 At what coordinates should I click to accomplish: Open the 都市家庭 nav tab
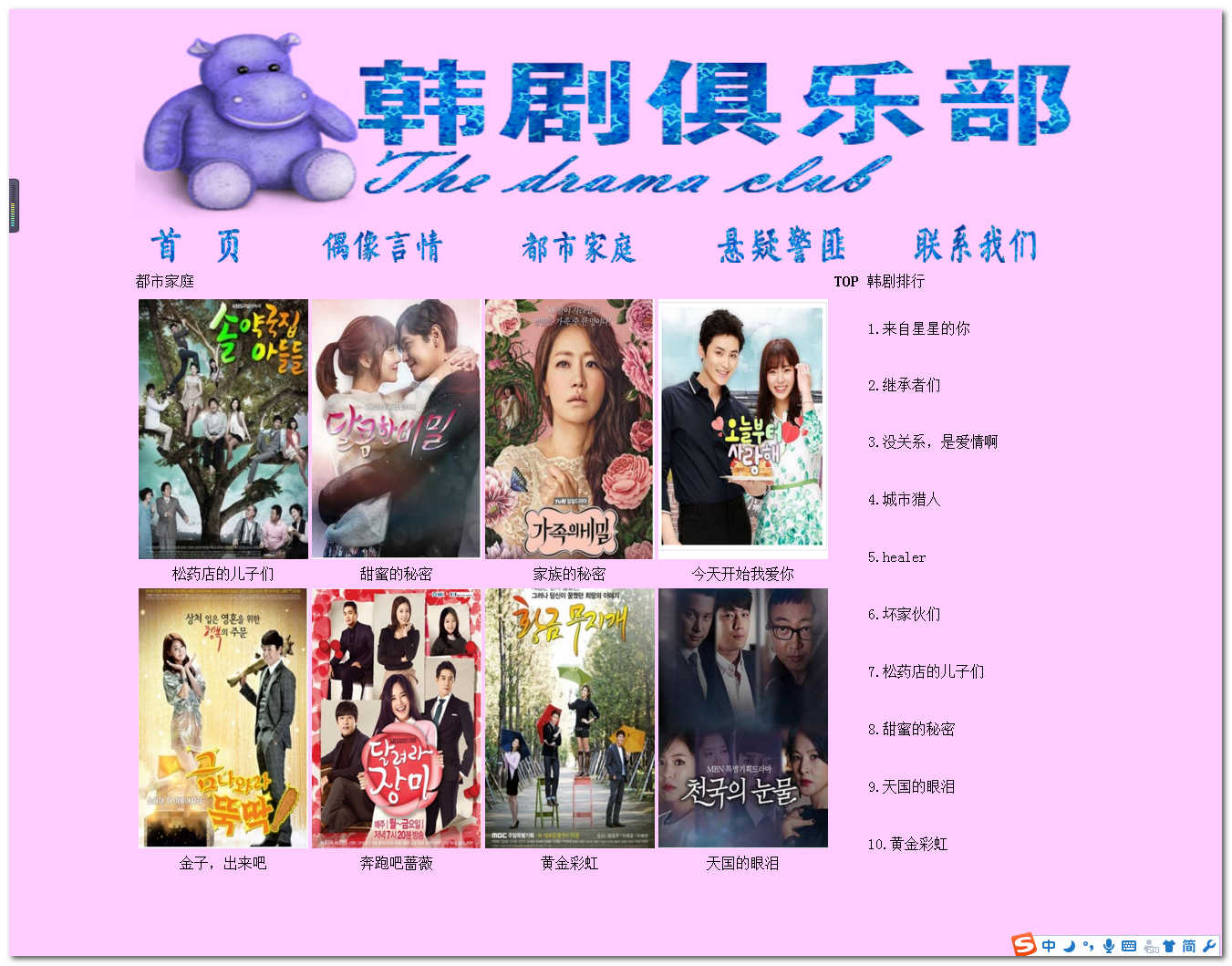(578, 245)
